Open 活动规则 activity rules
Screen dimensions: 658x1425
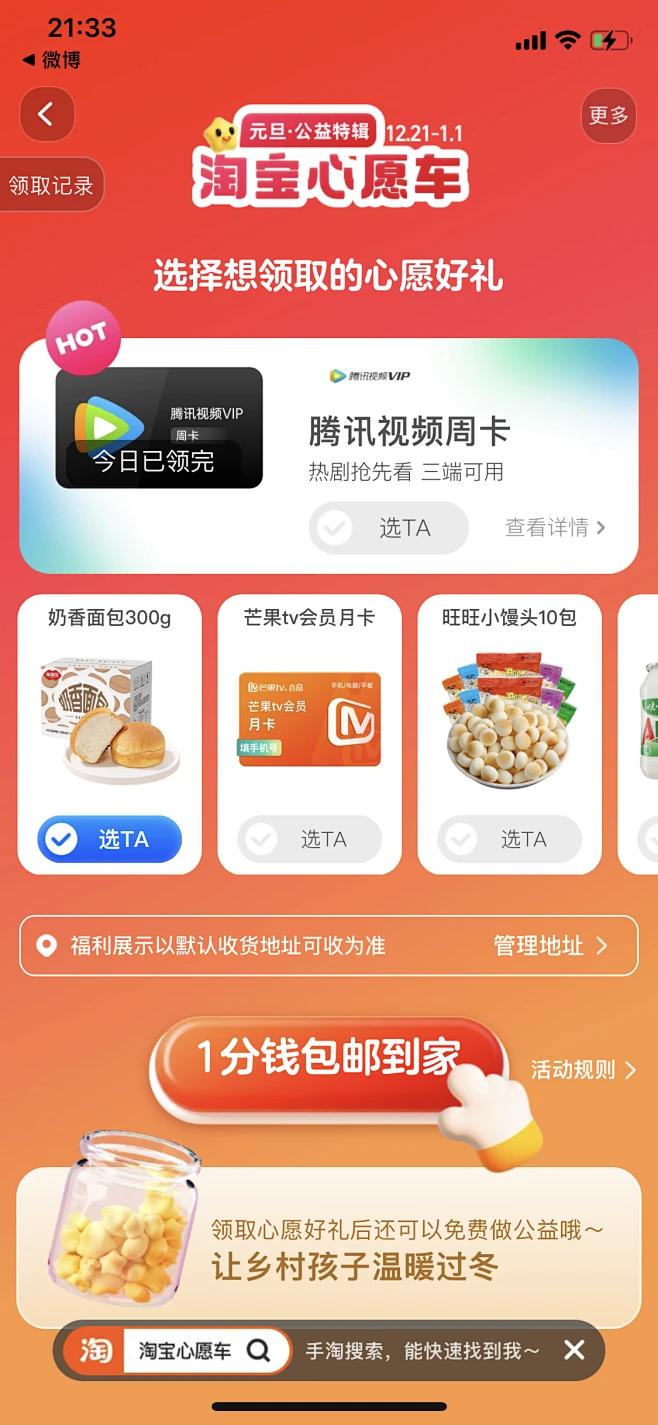[x=583, y=1070]
